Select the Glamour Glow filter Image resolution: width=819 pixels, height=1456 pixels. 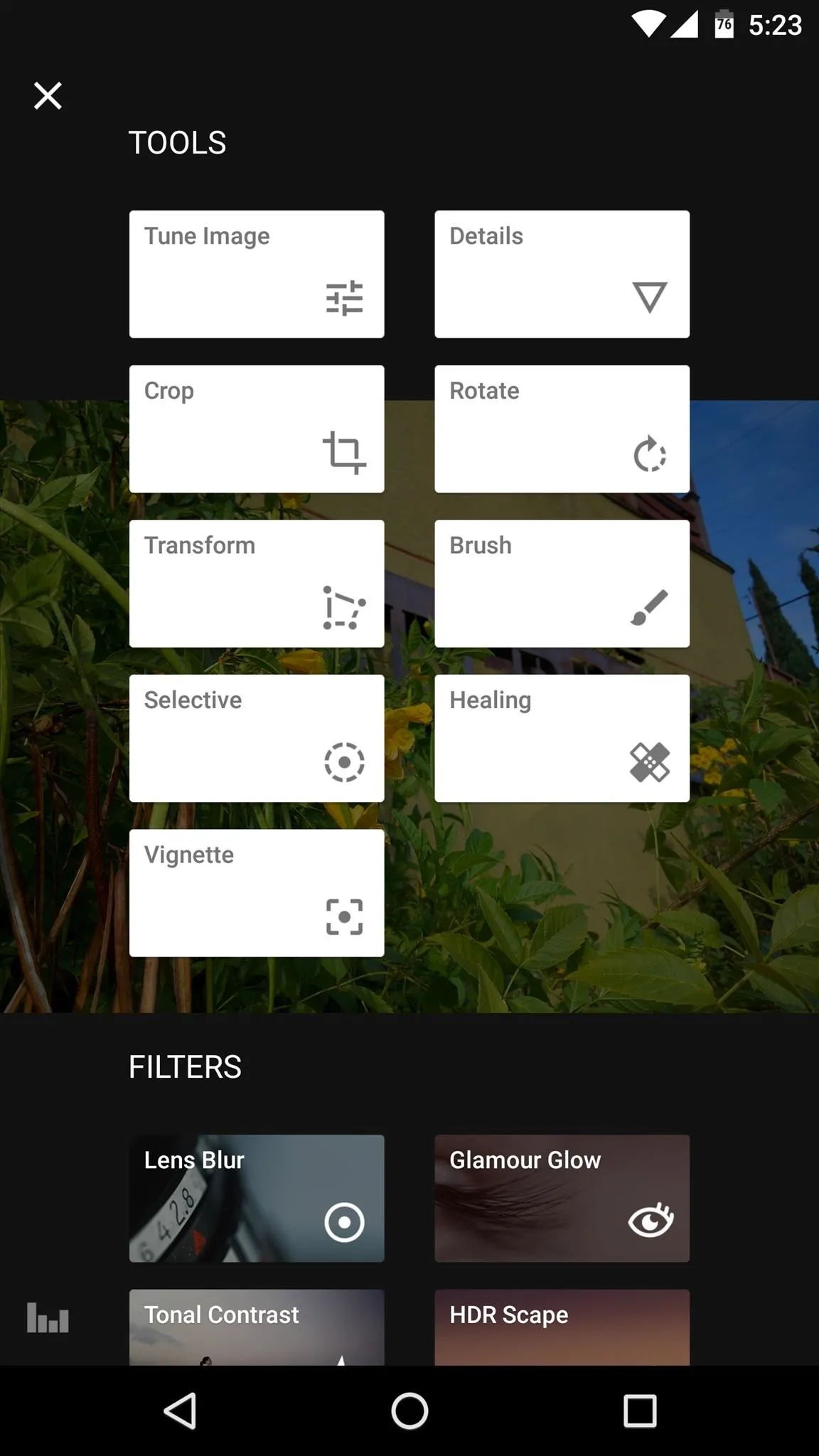point(562,1198)
